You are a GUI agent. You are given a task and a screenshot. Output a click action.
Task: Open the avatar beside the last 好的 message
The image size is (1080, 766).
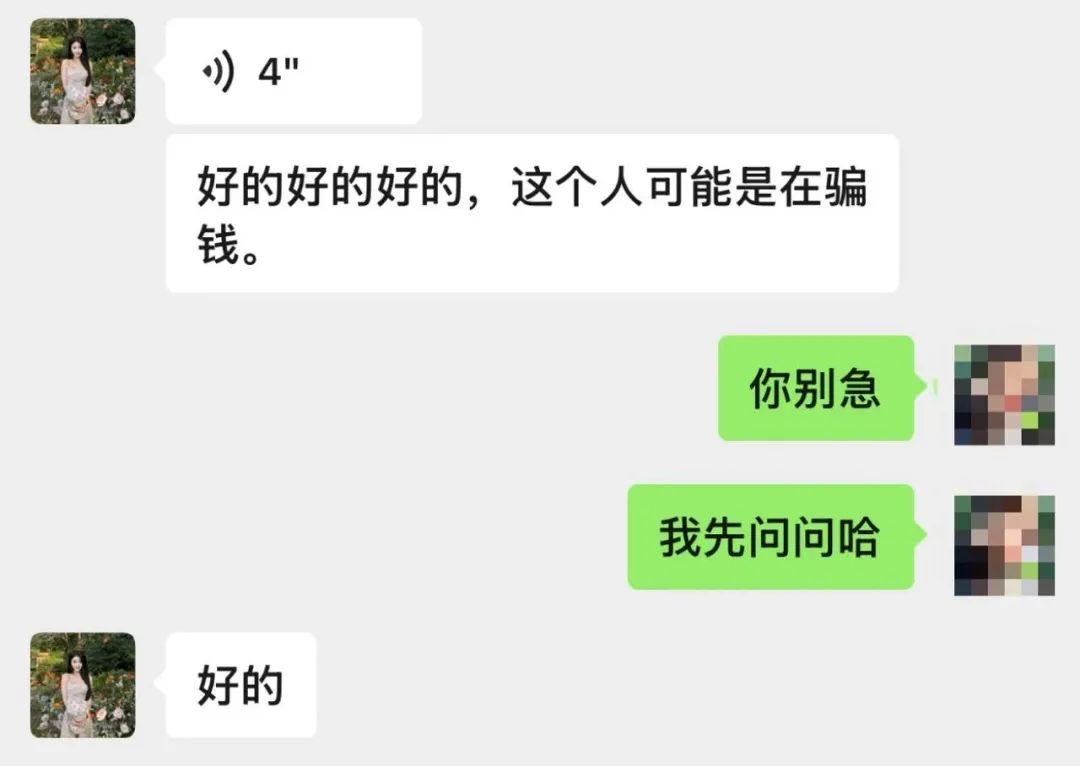(x=82, y=684)
